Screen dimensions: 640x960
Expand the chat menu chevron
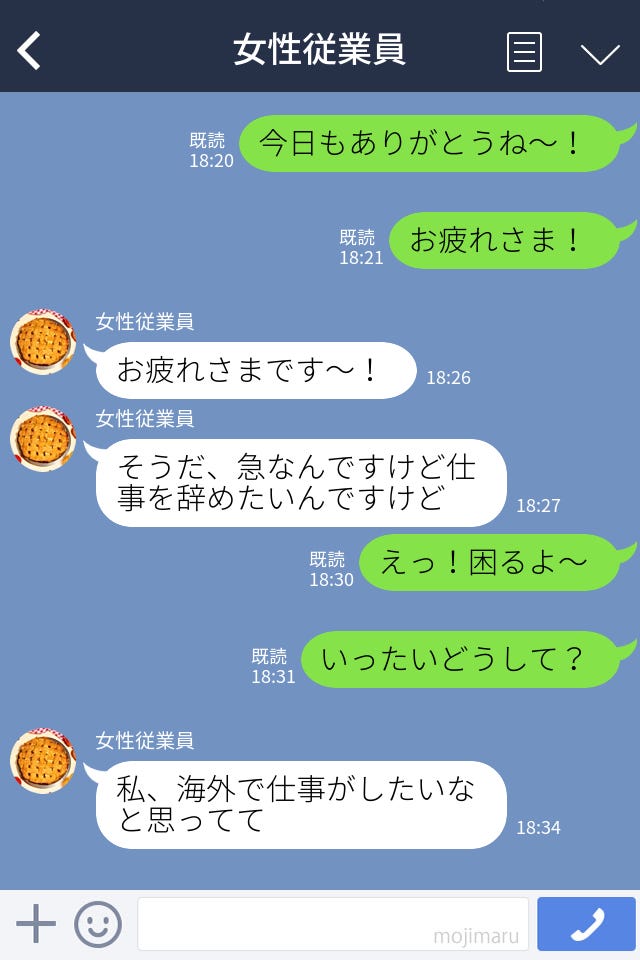coord(600,53)
